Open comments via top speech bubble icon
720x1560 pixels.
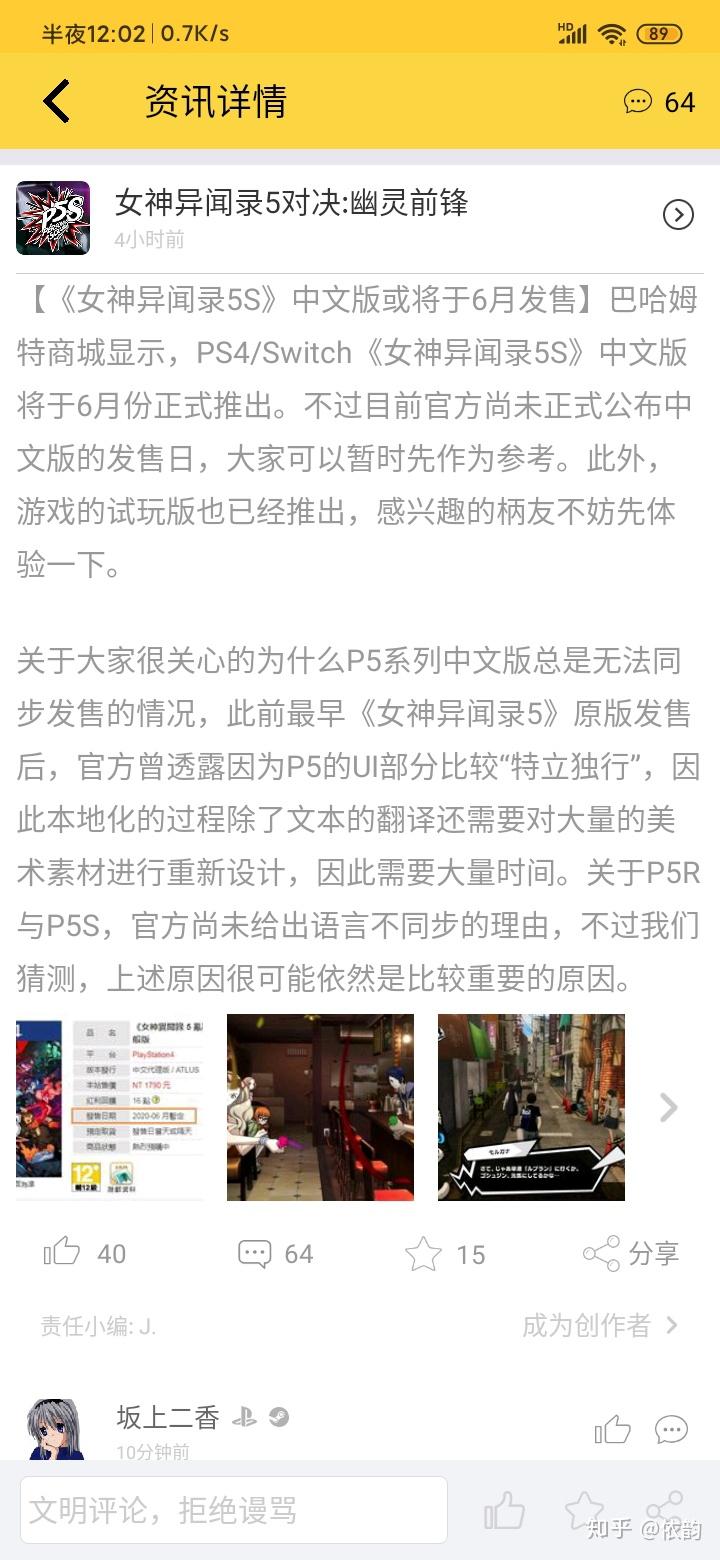(638, 101)
